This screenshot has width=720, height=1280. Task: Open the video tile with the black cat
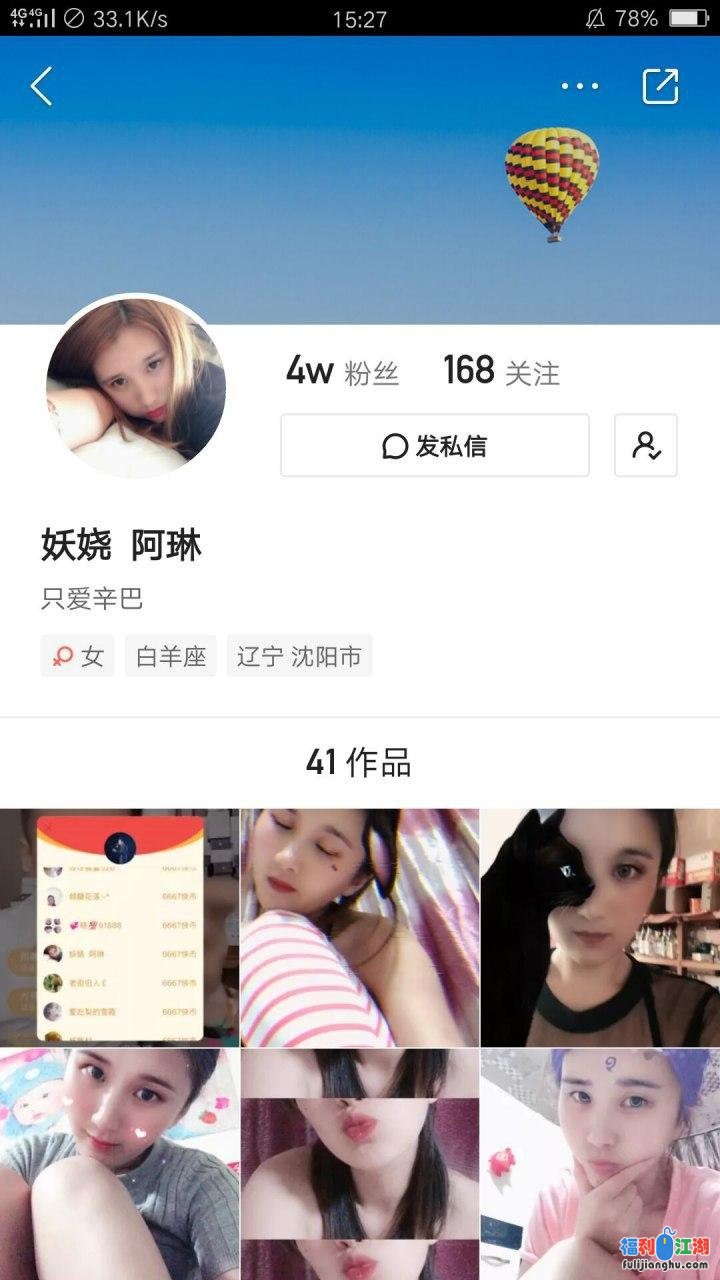(600, 927)
